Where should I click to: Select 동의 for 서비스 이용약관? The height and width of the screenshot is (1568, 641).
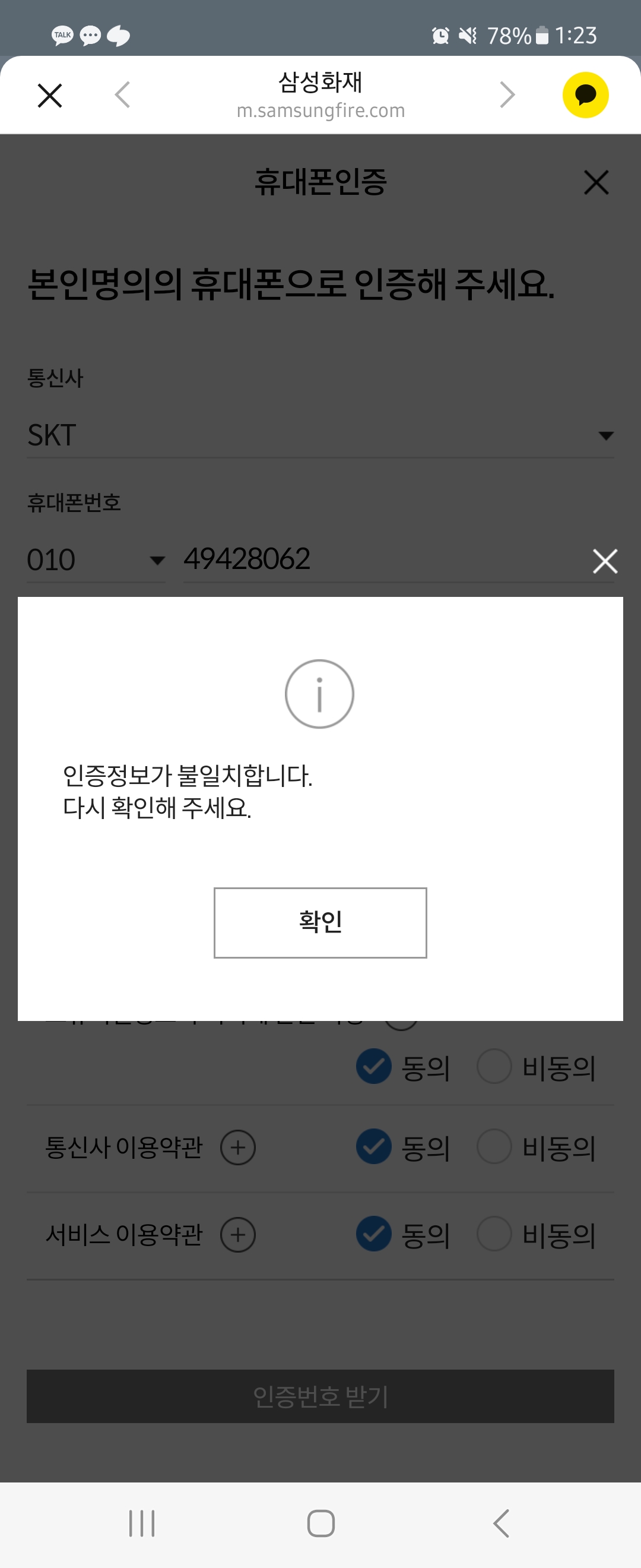373,1234
